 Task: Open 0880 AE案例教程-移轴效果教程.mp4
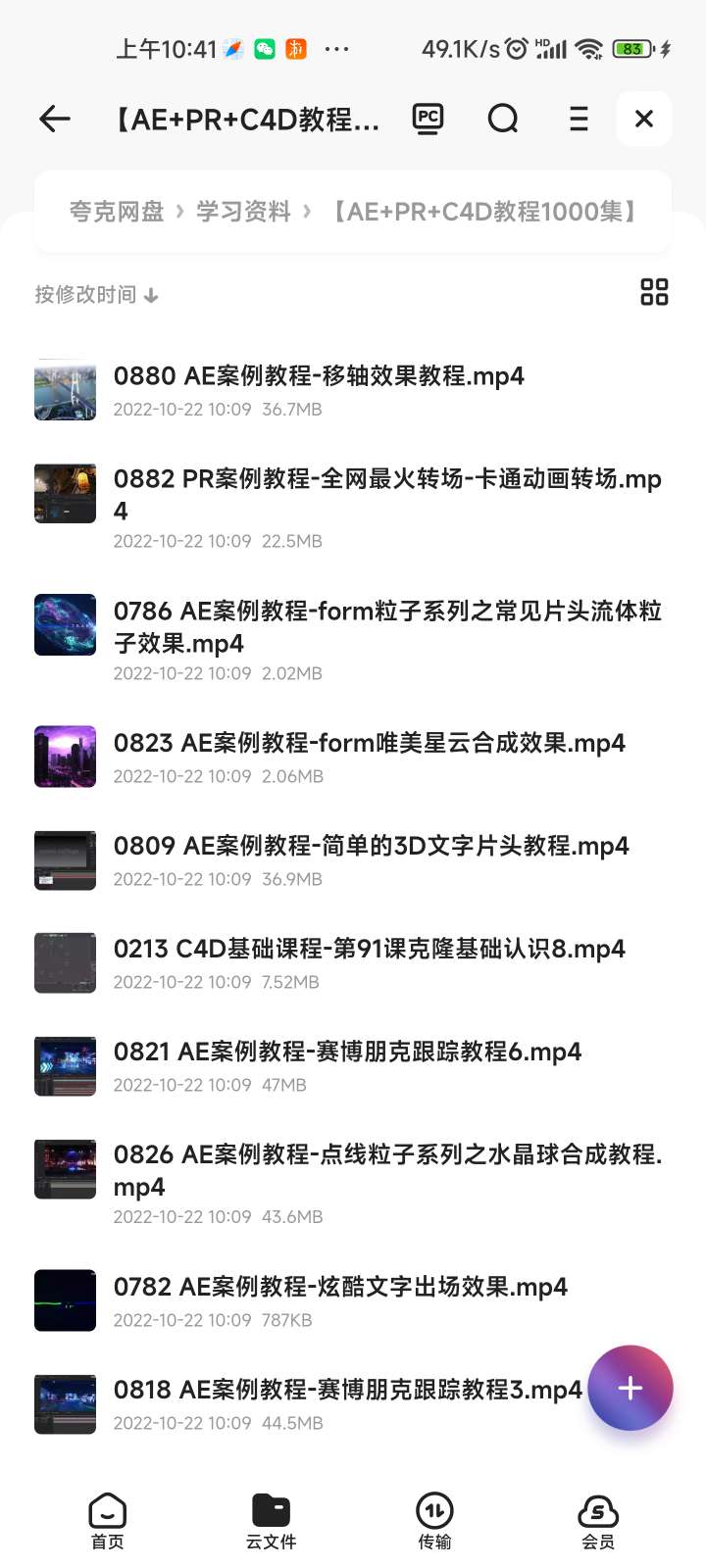click(319, 376)
